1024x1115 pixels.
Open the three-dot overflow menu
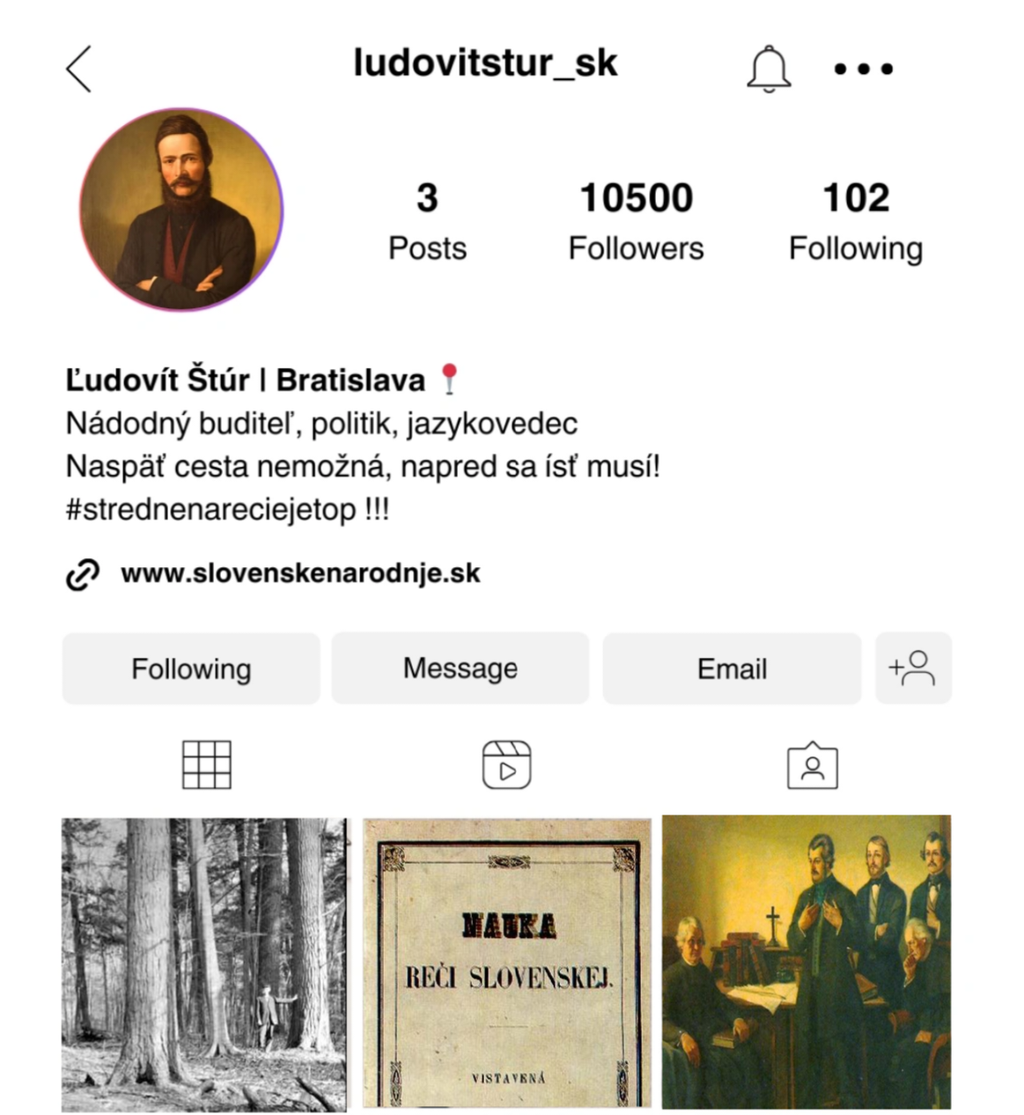863,69
